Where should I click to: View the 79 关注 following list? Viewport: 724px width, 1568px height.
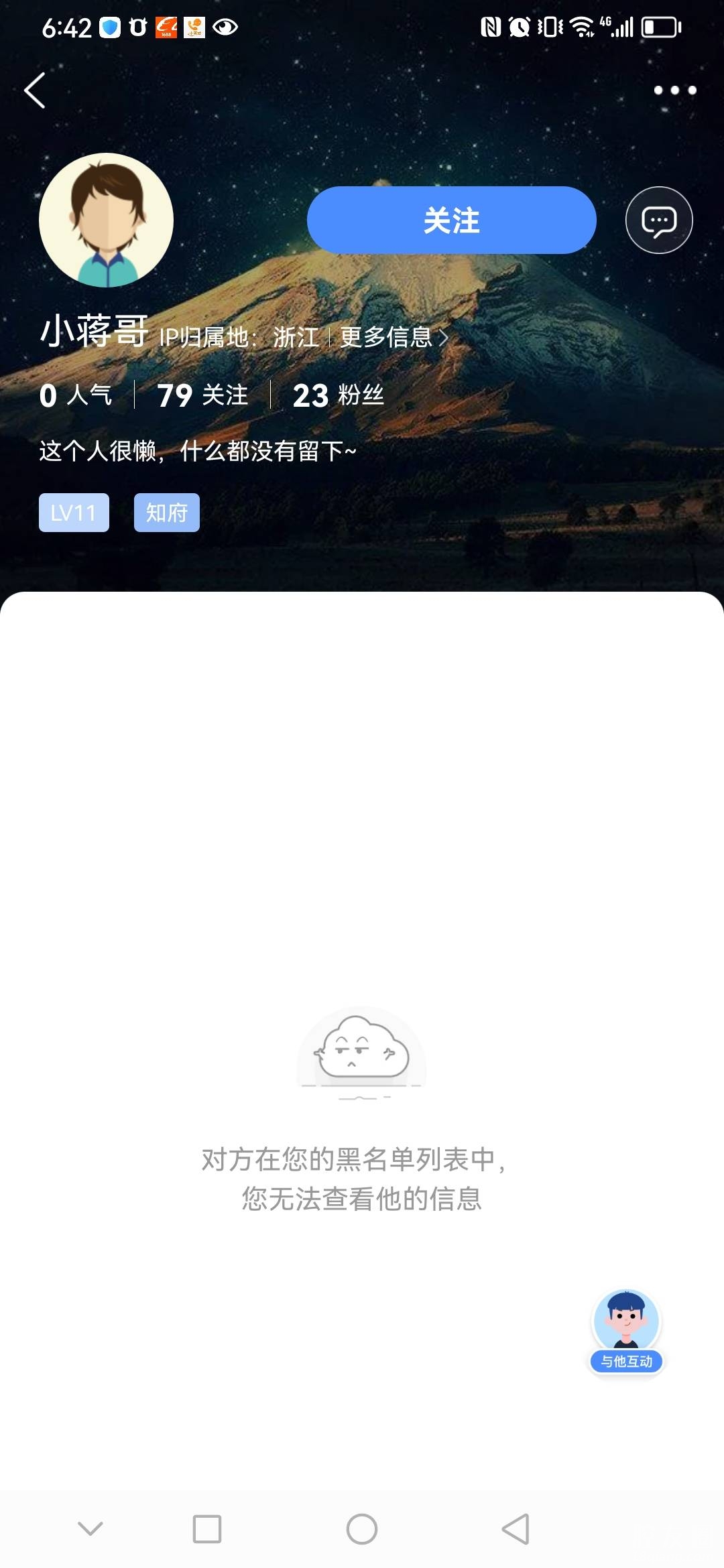point(202,395)
